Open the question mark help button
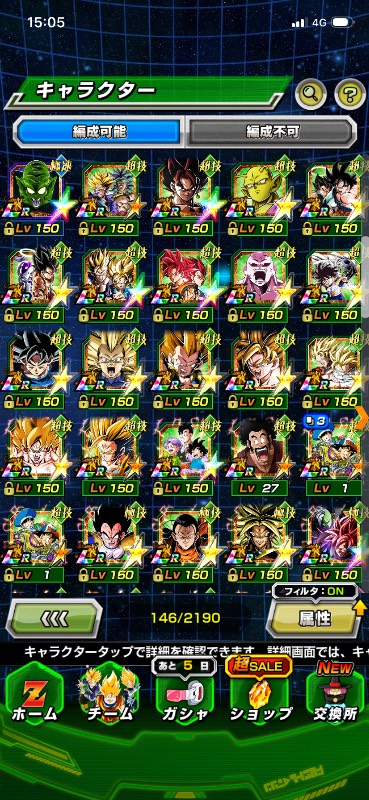369x800 pixels. 350,94
